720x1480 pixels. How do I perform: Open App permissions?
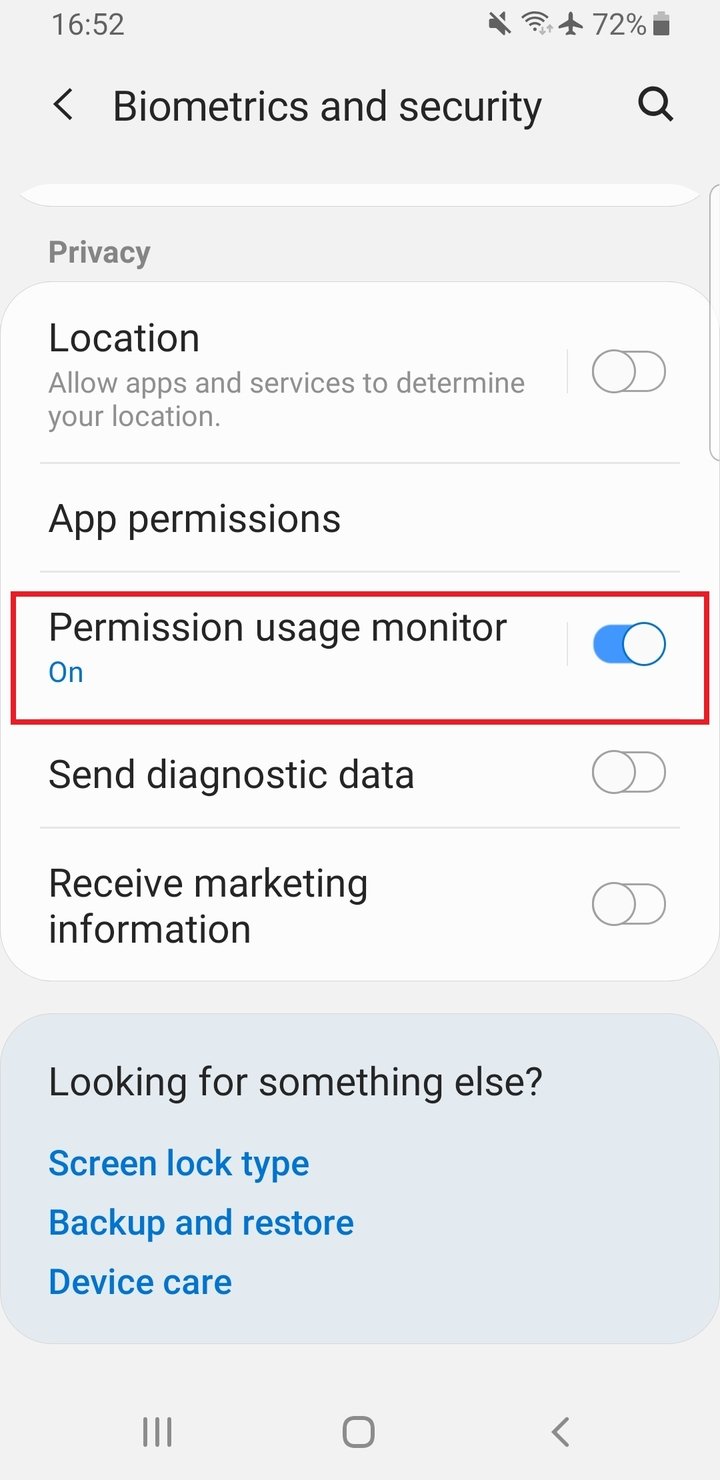coord(360,518)
